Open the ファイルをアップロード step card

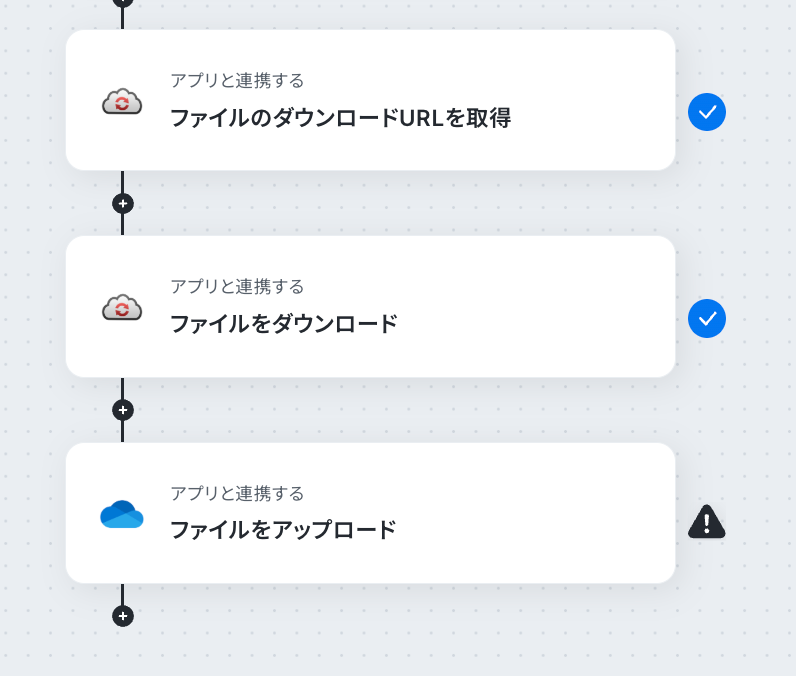[371, 513]
